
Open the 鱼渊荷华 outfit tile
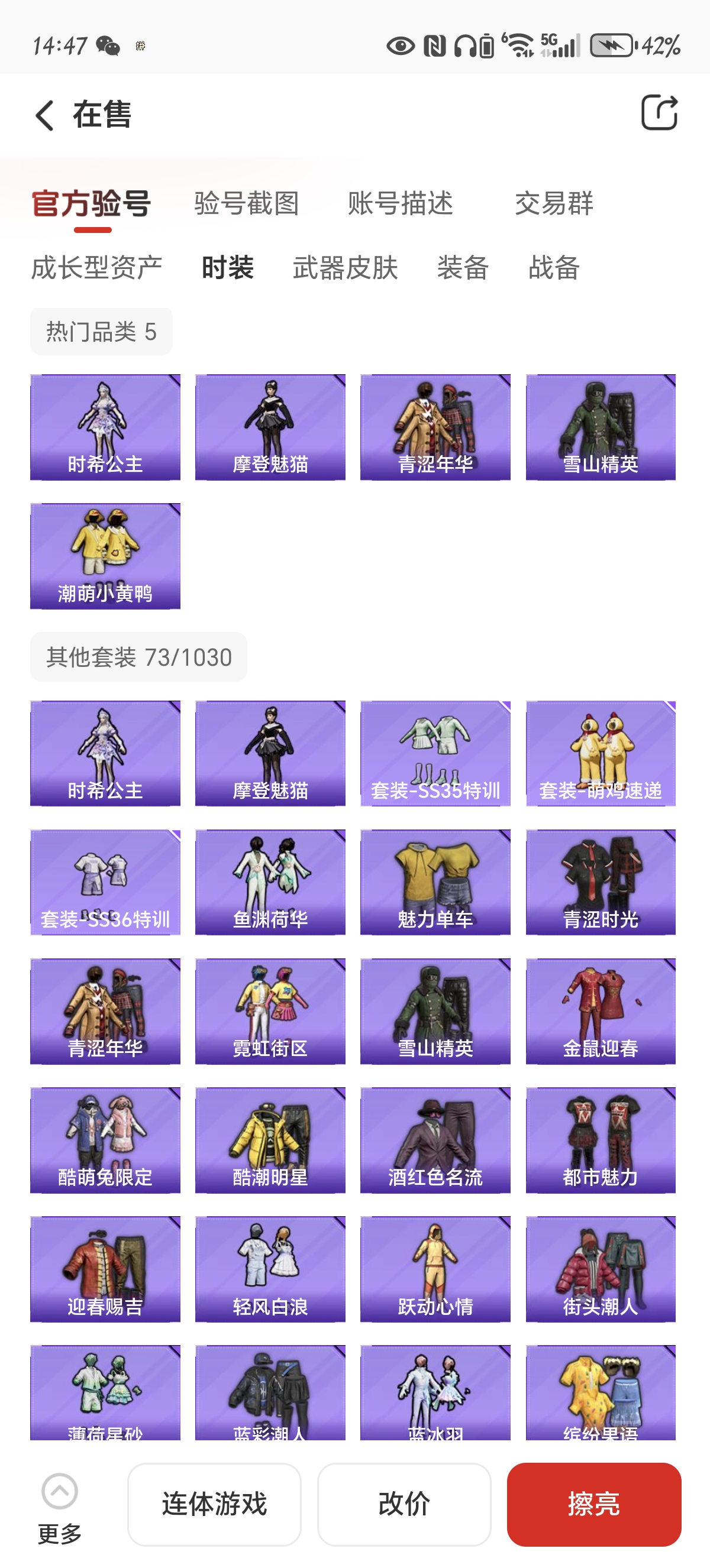pyautogui.click(x=270, y=882)
